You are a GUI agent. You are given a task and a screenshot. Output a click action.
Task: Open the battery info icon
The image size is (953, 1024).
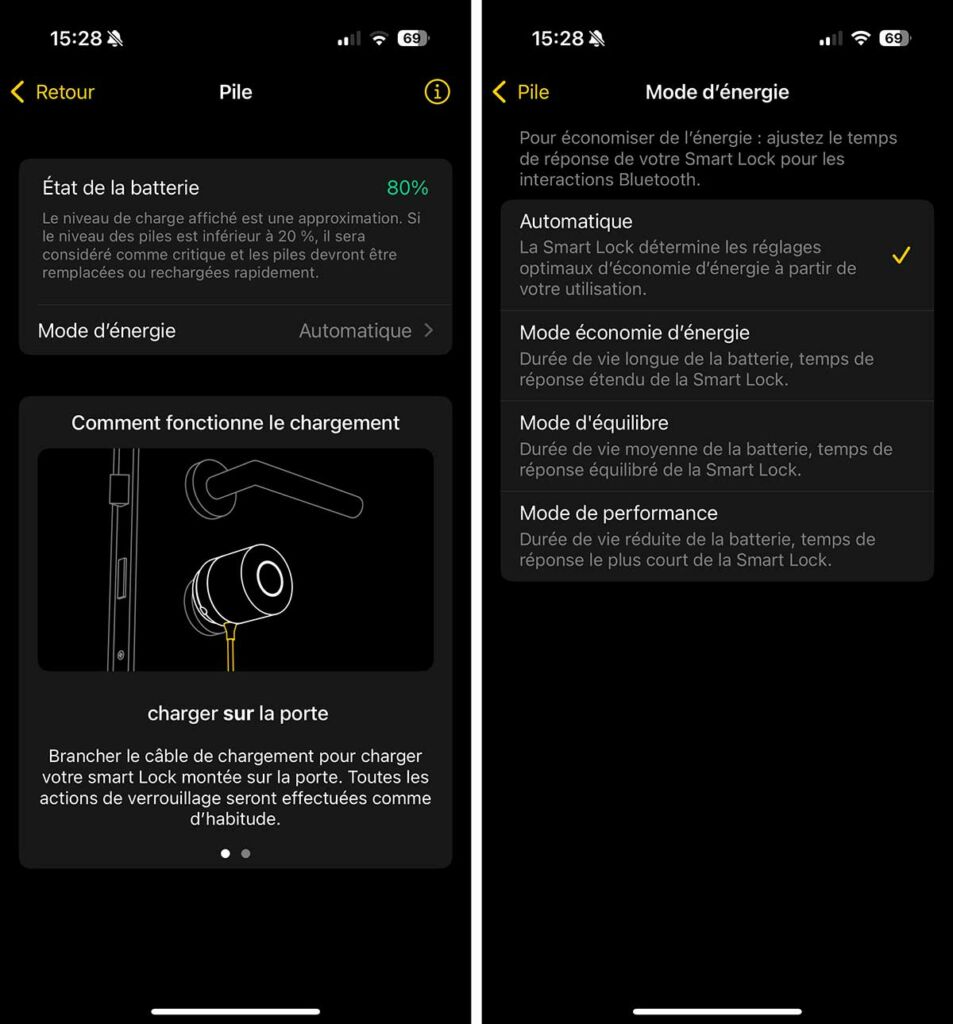(x=437, y=92)
